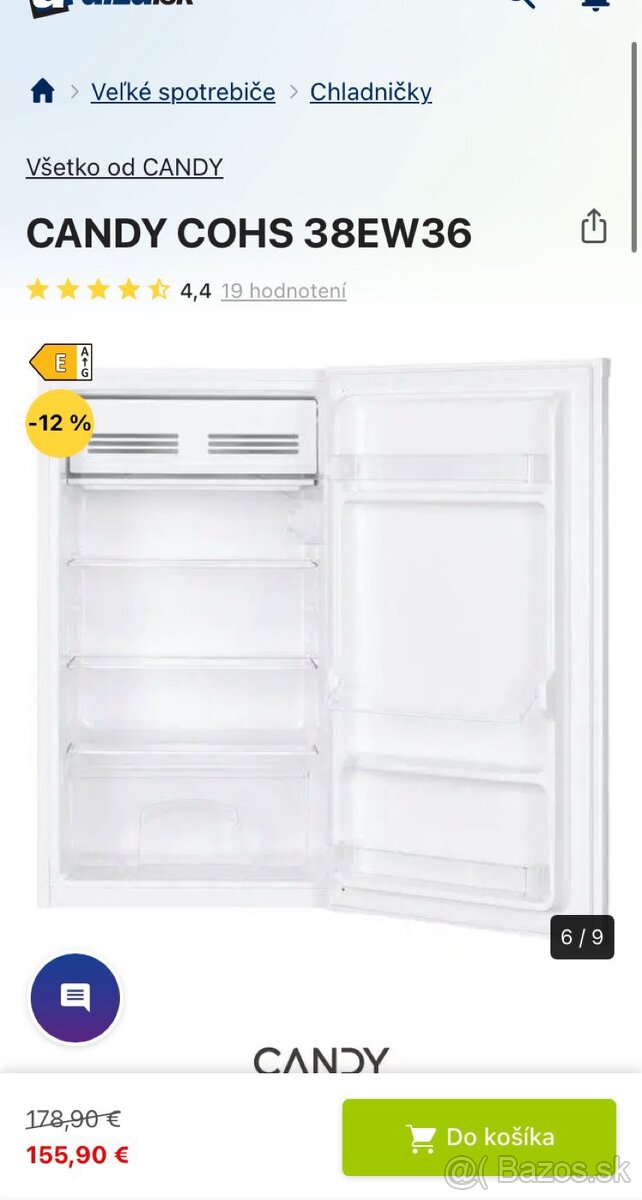Open the search icon at top
642x1200 pixels.
521,3
